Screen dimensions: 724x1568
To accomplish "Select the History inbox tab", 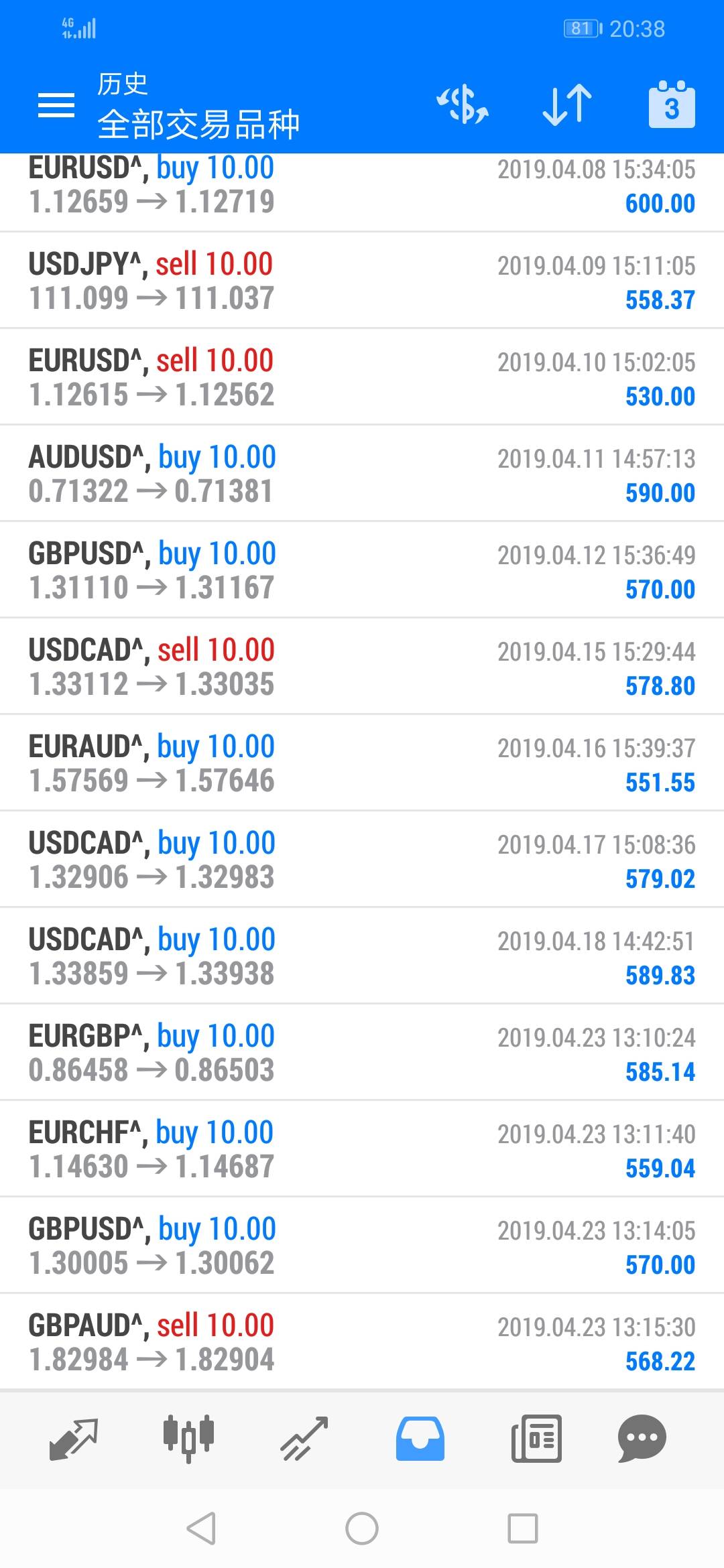I will (420, 1439).
